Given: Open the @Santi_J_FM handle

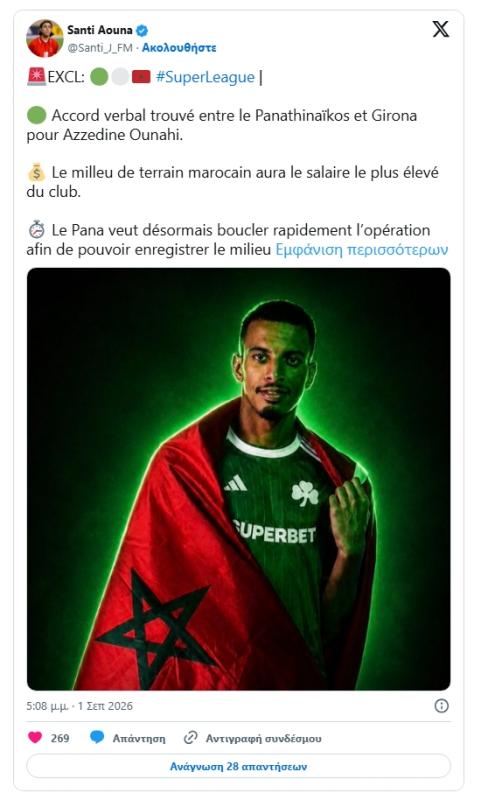Looking at the screenshot, I should 100,48.
